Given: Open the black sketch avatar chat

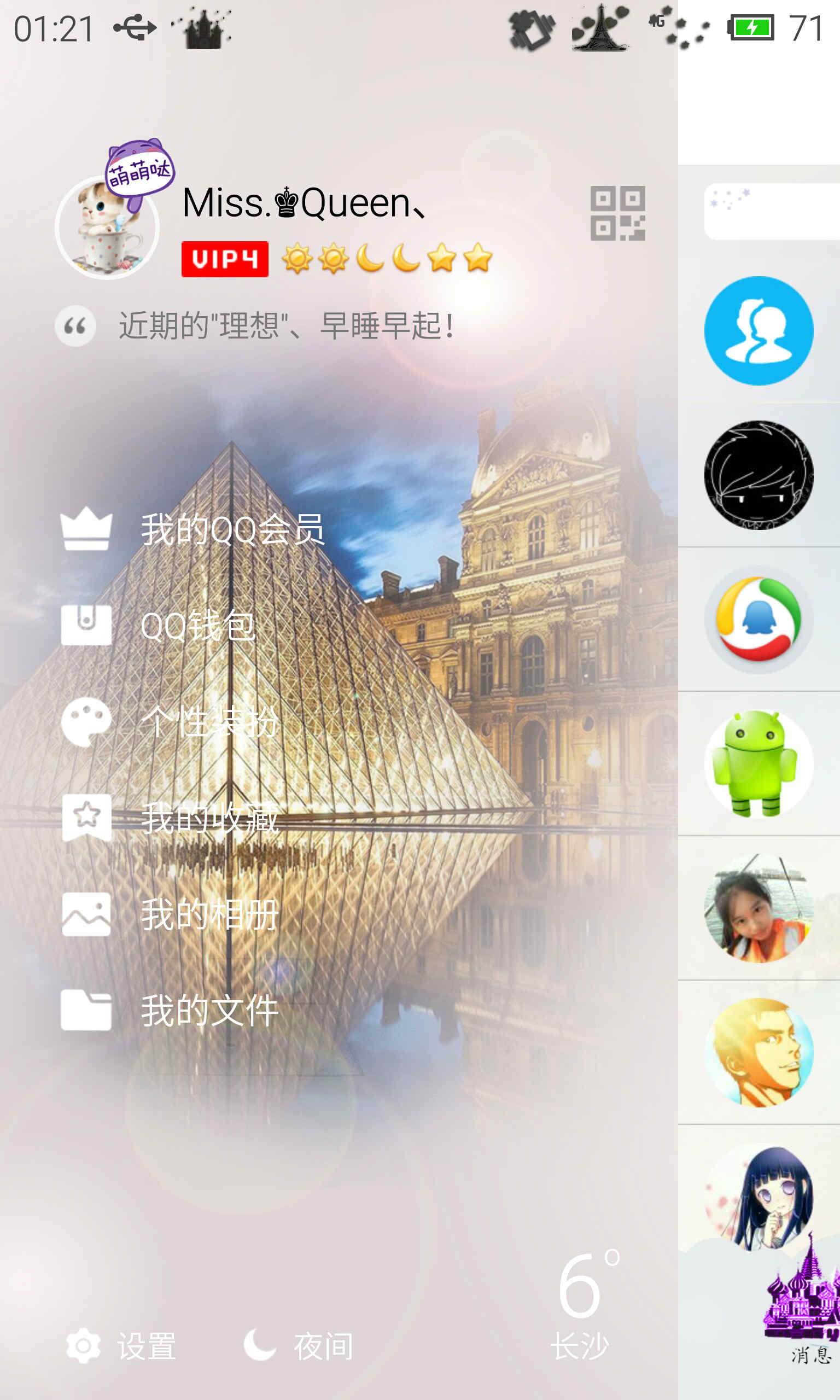Looking at the screenshot, I should click(759, 475).
